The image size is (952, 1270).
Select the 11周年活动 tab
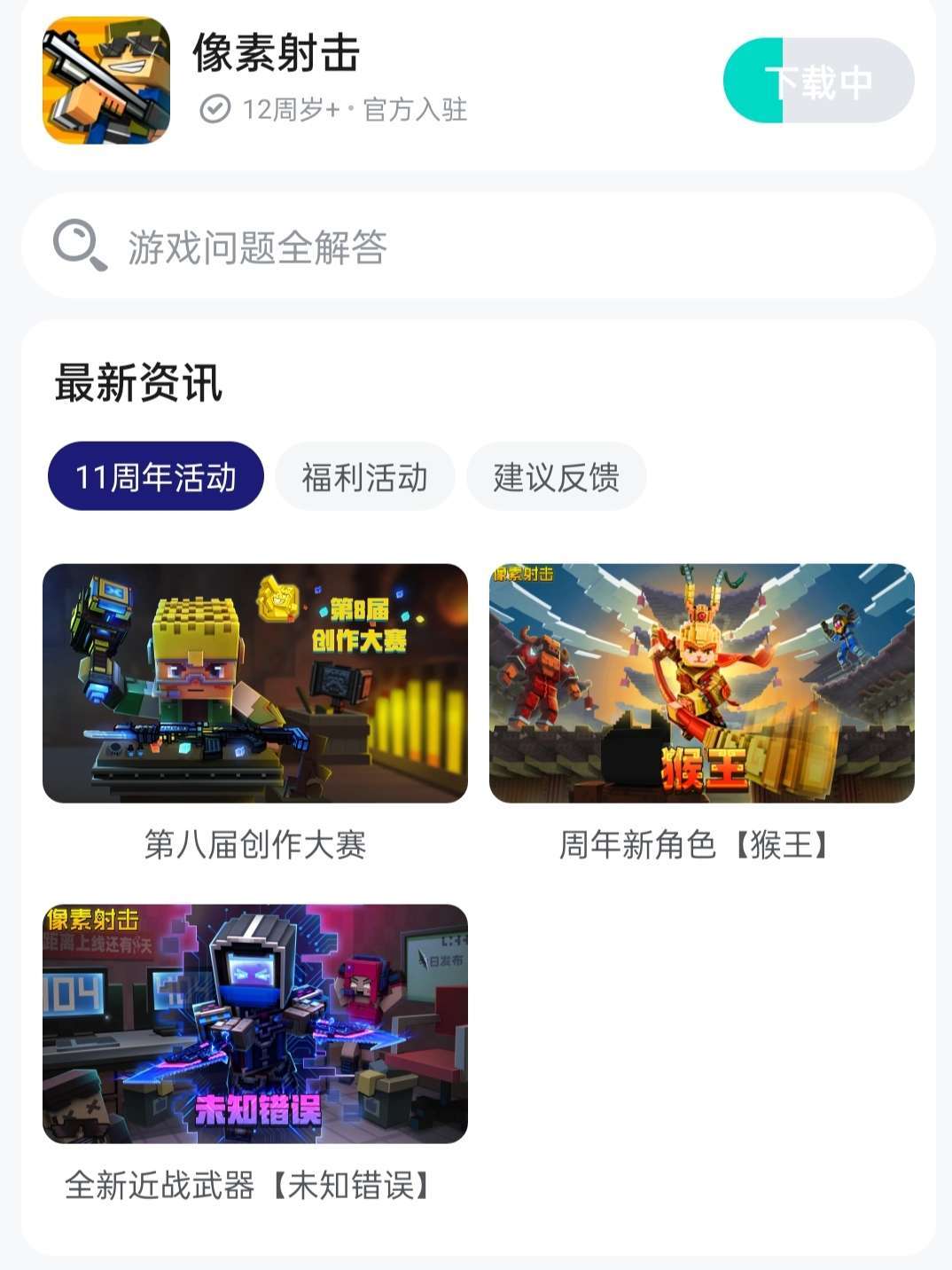point(156,477)
